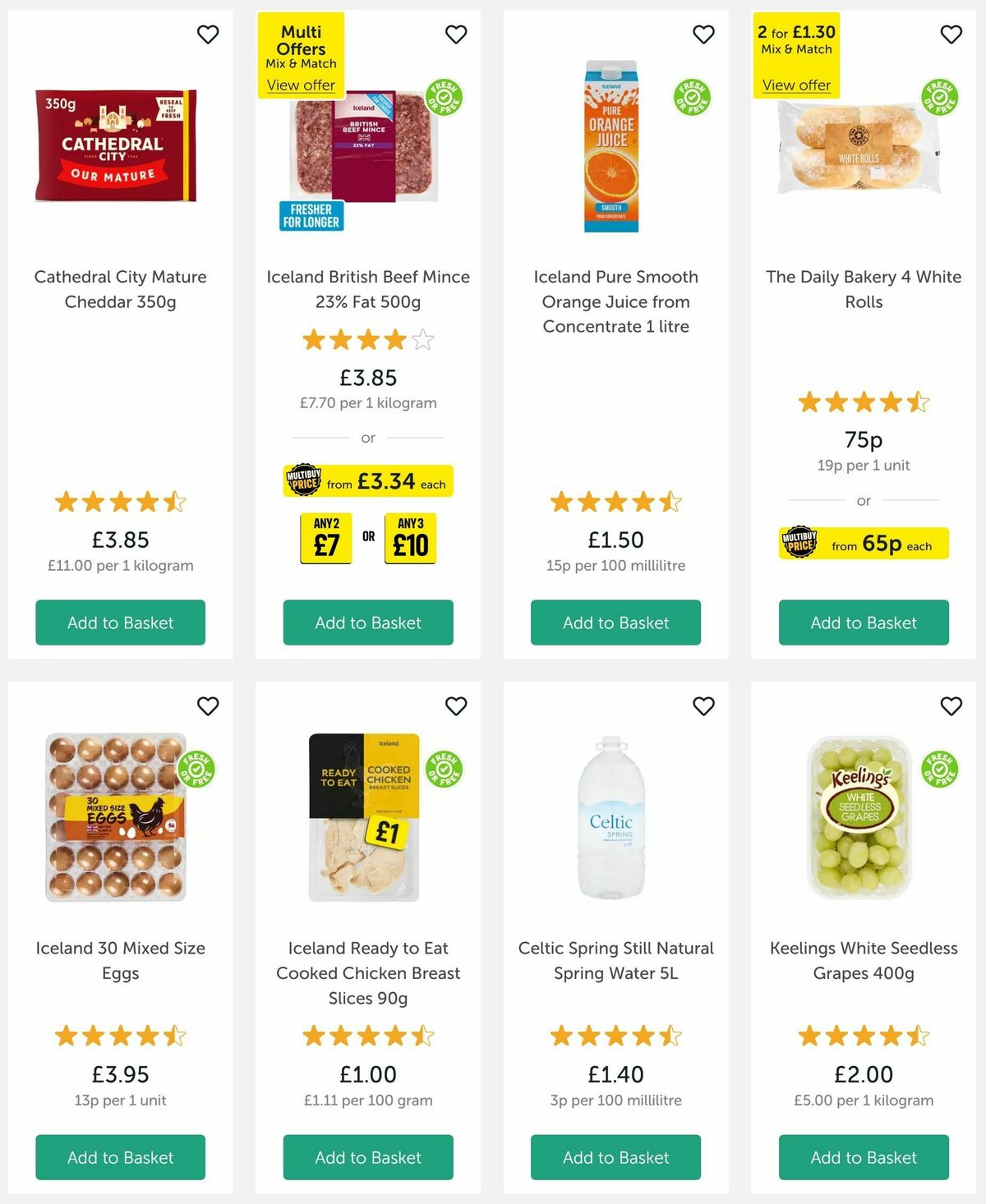Click the star rating on the White Rolls

[864, 402]
